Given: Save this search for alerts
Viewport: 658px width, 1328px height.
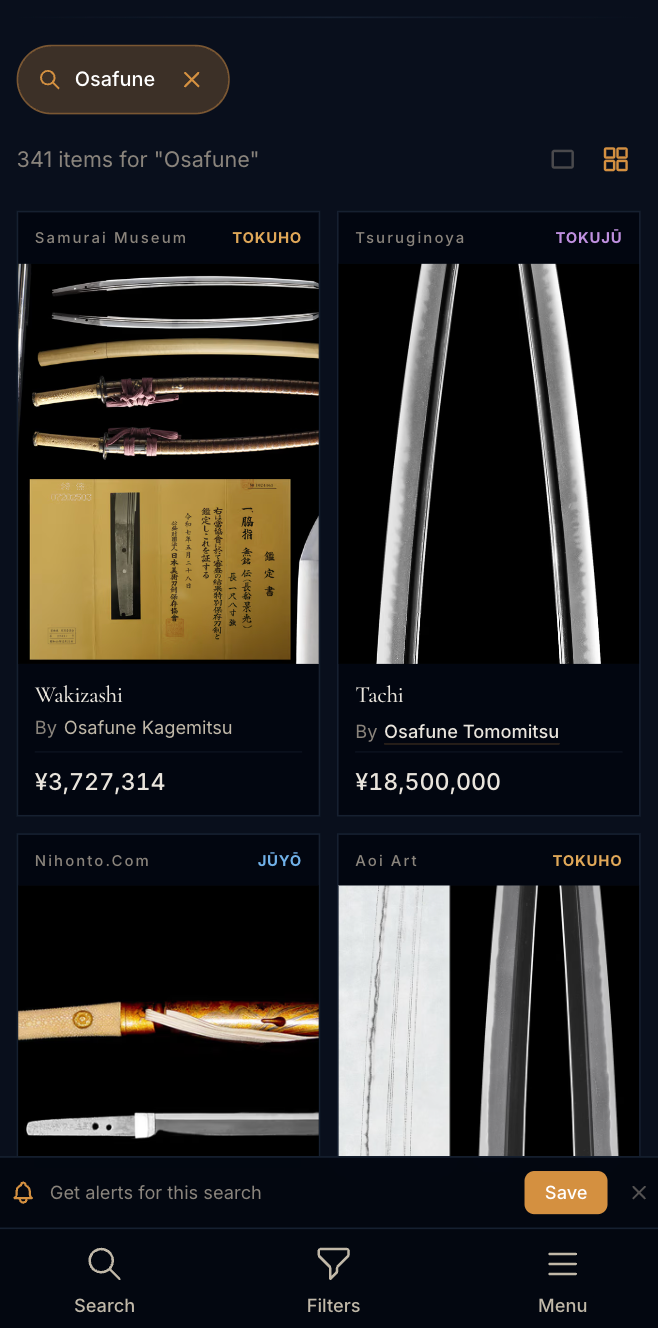Looking at the screenshot, I should 565,1192.
